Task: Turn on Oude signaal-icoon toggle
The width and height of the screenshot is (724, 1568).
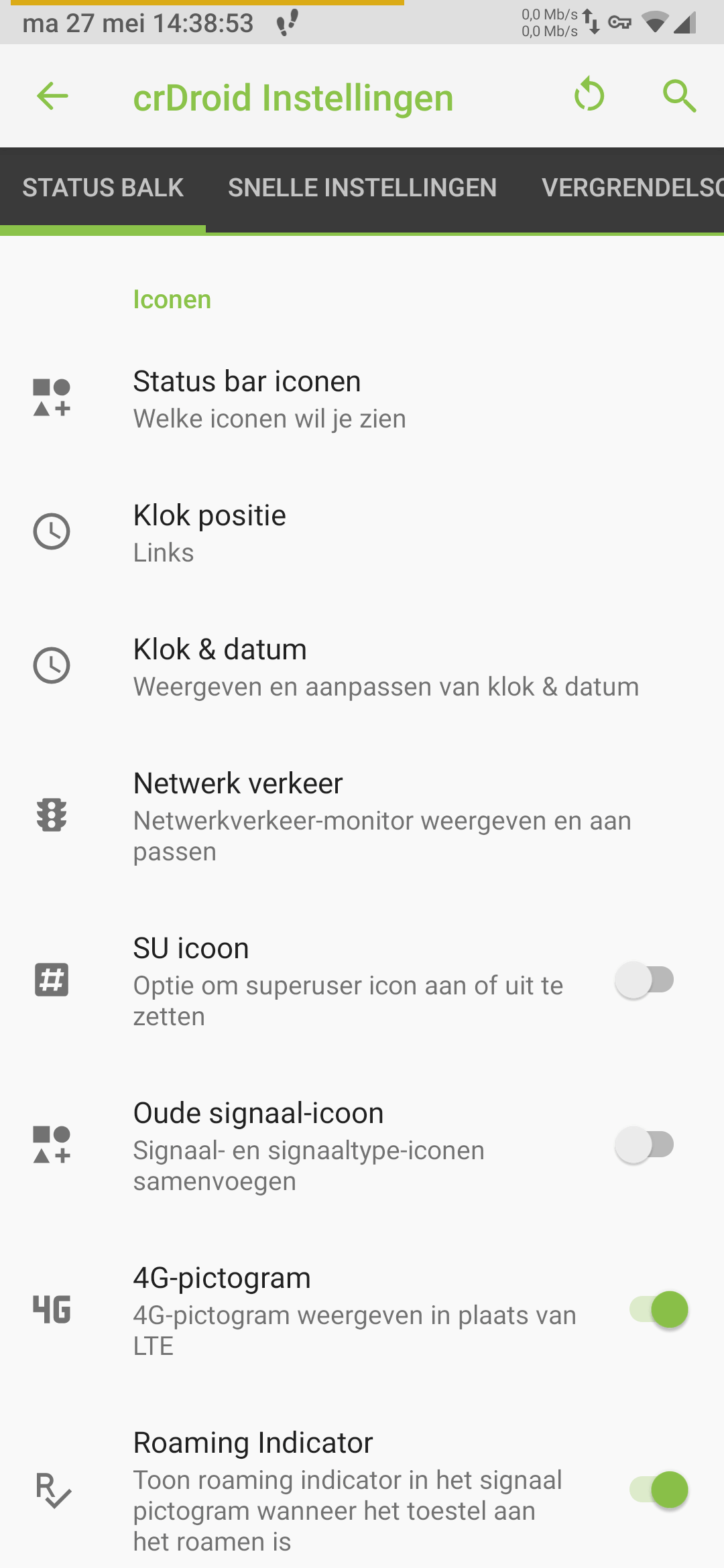Action: click(645, 1145)
